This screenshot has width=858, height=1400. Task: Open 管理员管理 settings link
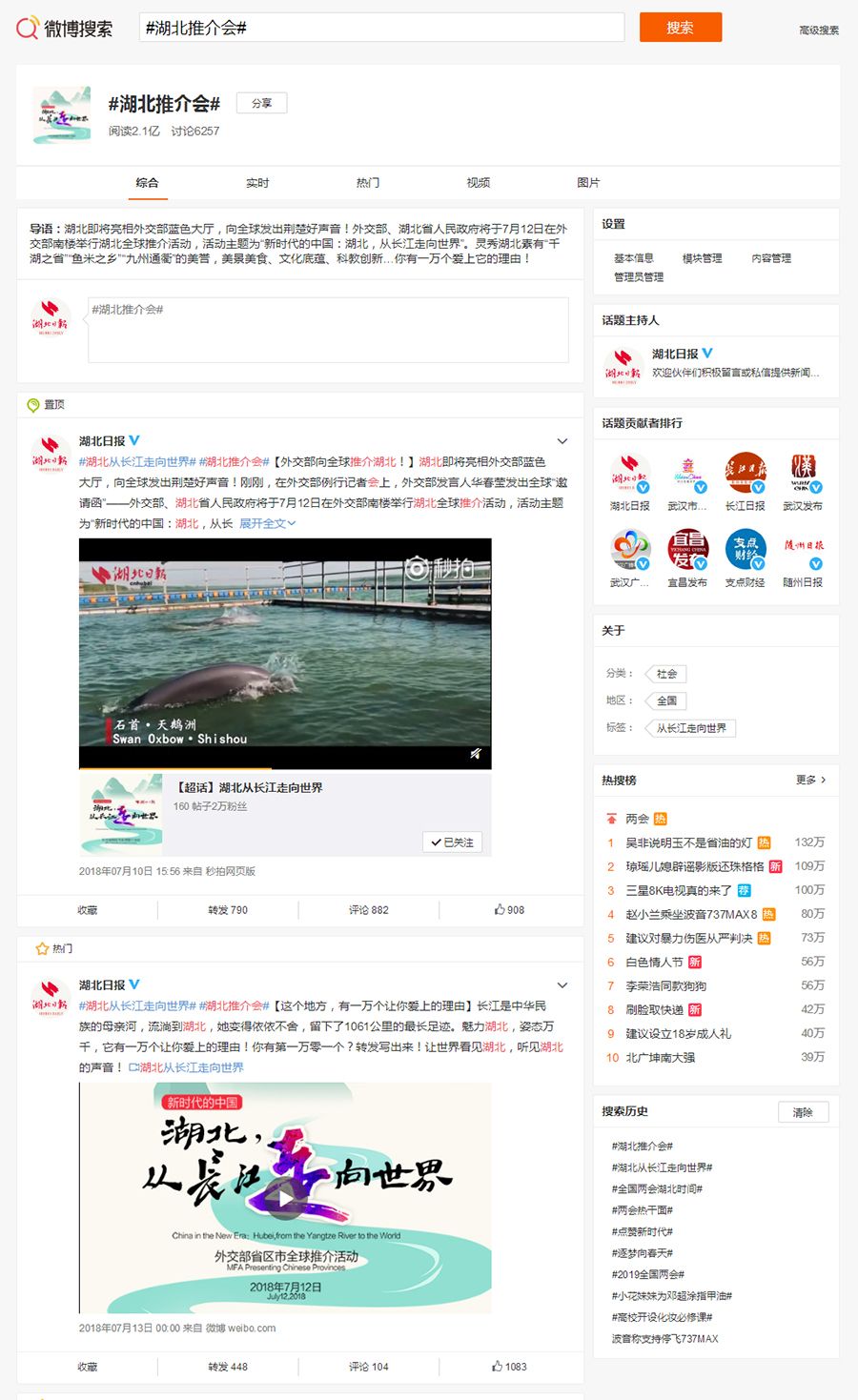tap(639, 277)
